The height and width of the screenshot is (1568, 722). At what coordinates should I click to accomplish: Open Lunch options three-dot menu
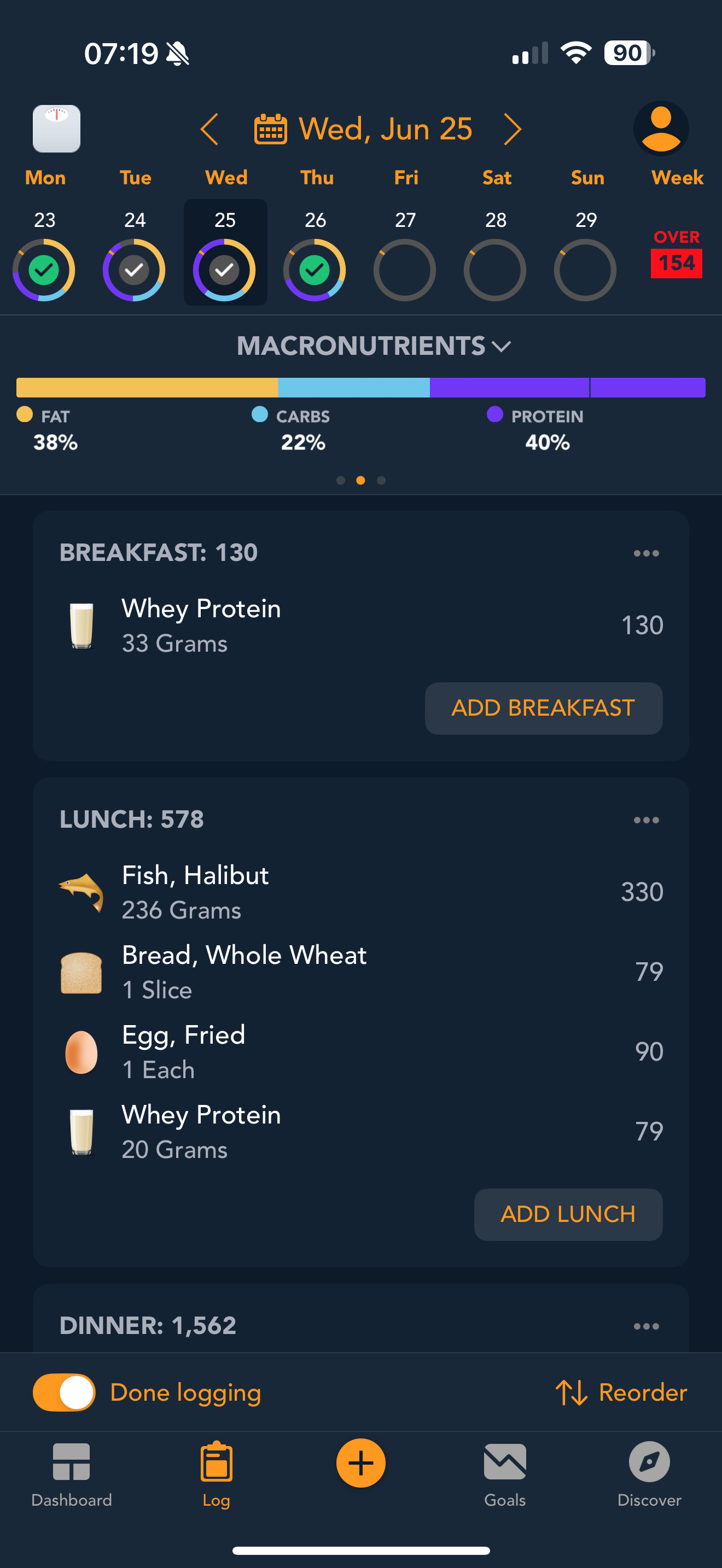coord(646,820)
